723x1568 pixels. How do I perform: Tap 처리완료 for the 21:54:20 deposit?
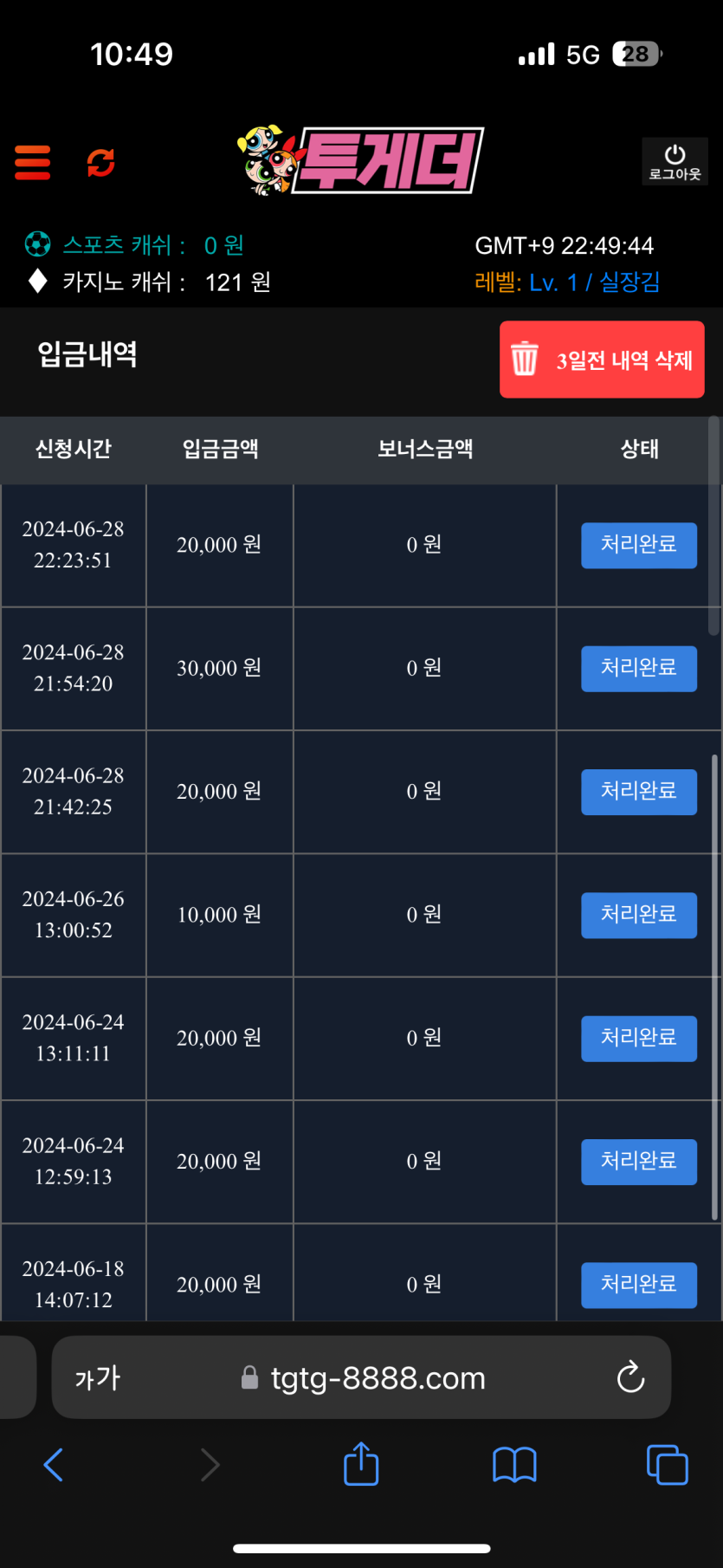coord(639,668)
